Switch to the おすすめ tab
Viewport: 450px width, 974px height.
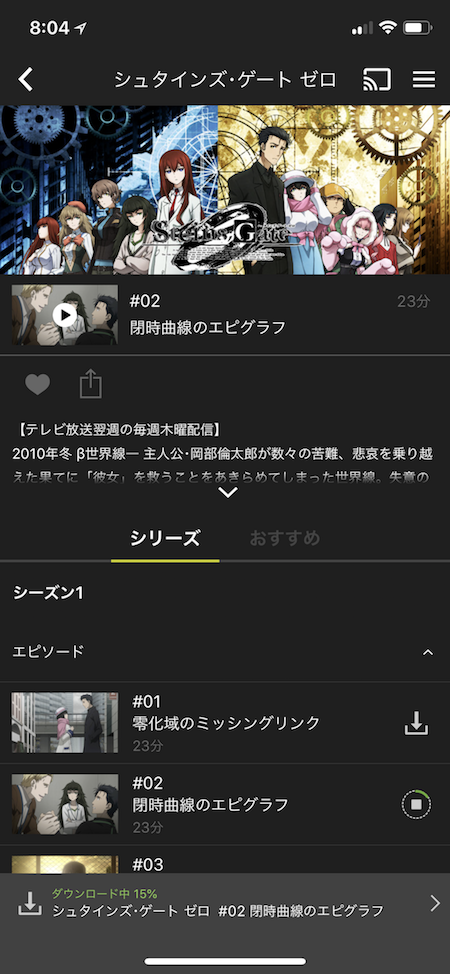(x=285, y=538)
